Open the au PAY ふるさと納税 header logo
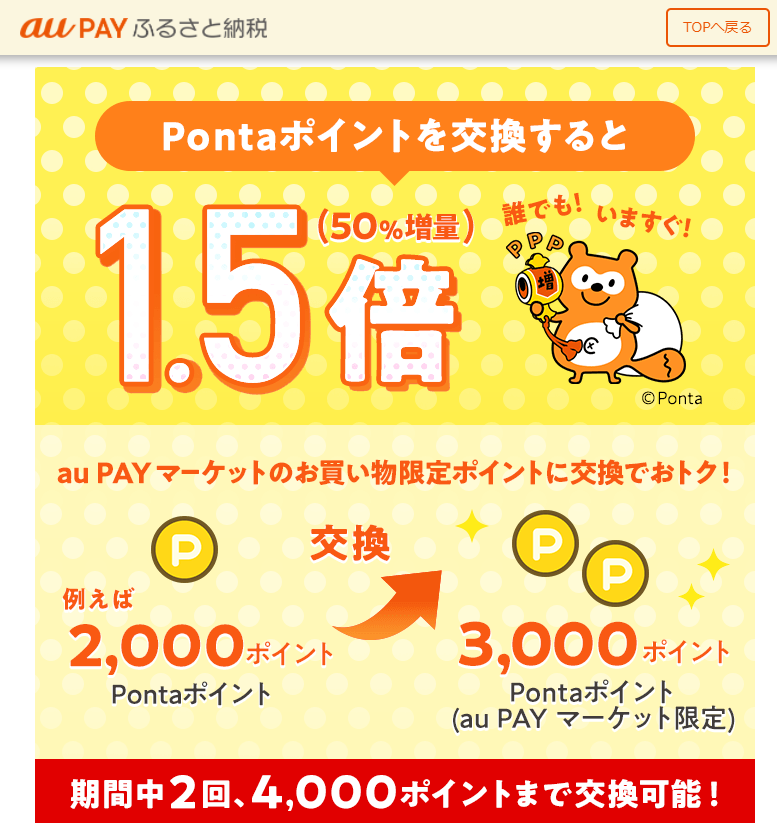Viewport: 777px width, 828px height. tap(143, 27)
